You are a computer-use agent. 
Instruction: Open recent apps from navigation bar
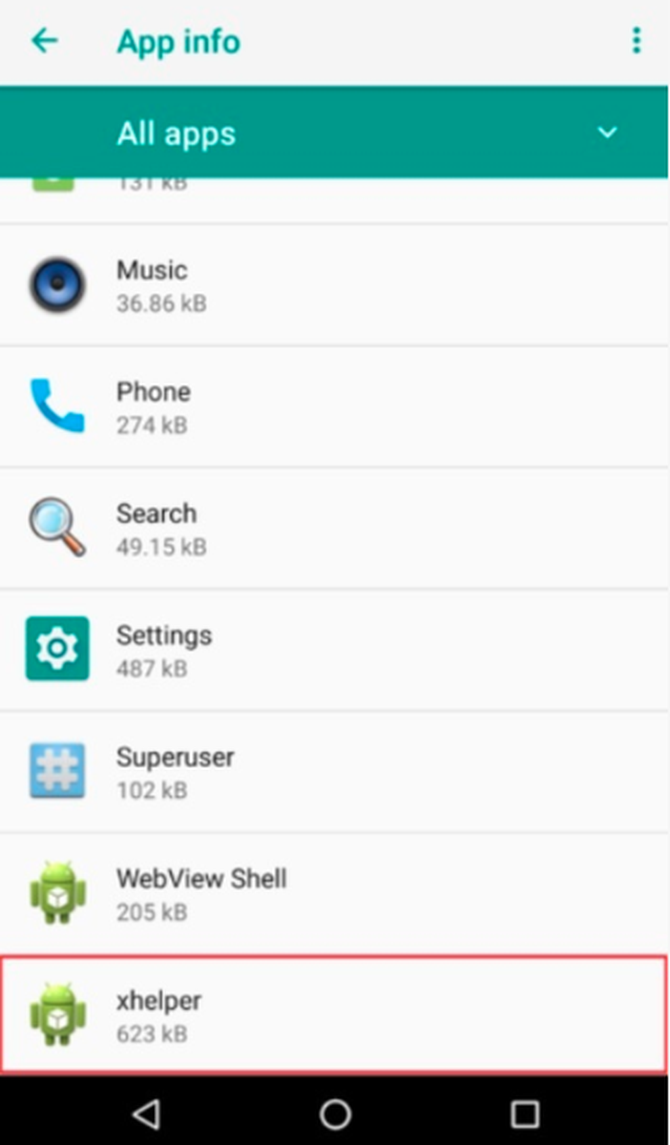(x=524, y=1114)
